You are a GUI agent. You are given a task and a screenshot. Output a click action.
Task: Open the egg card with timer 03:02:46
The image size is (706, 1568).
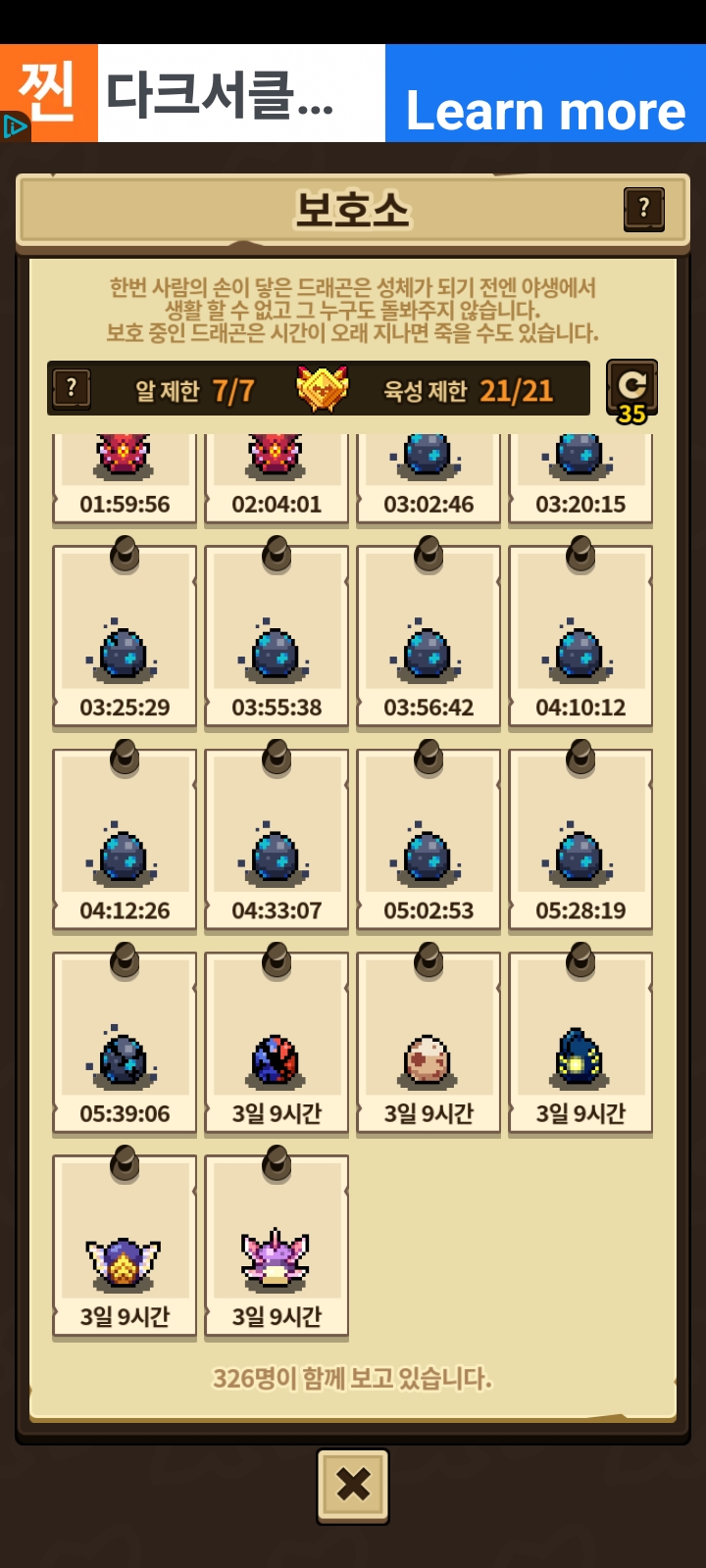click(429, 479)
